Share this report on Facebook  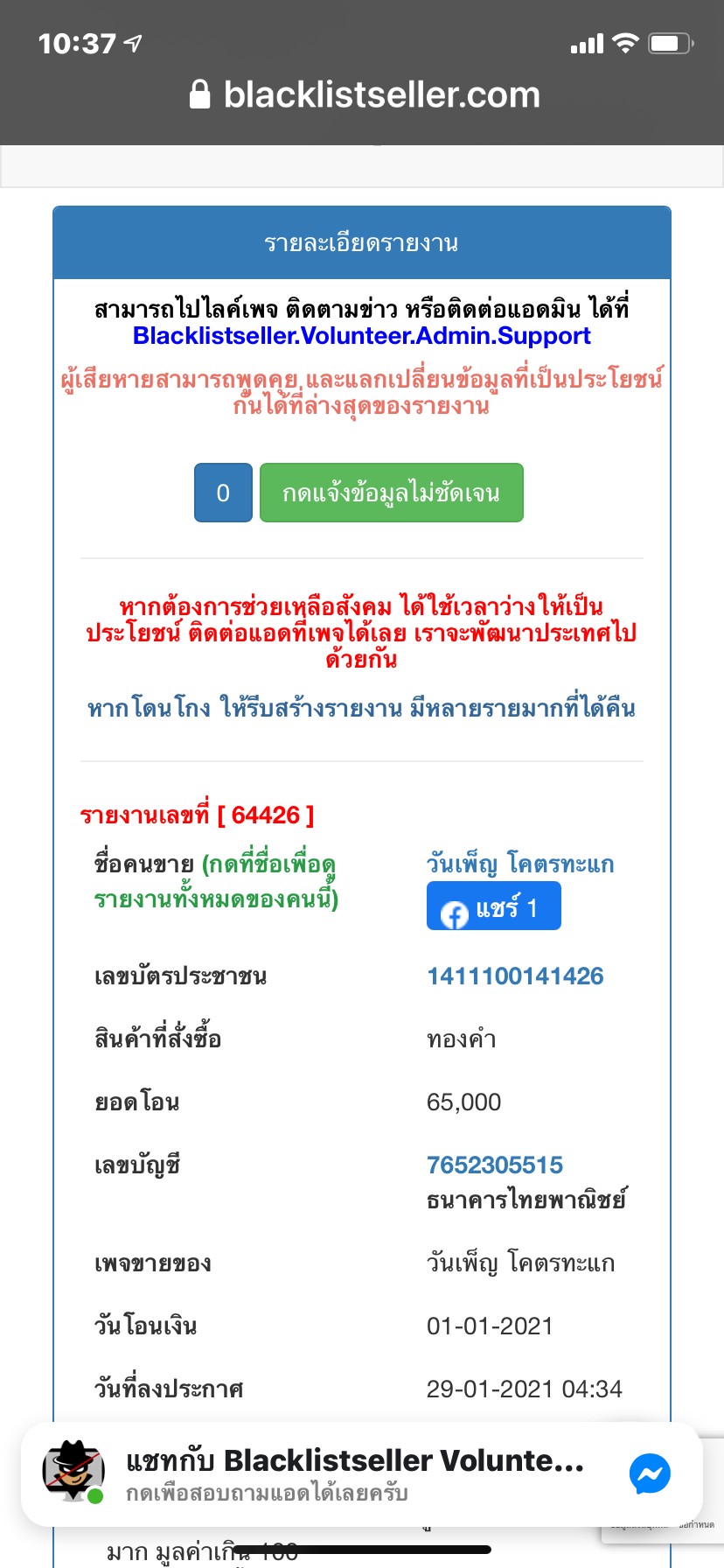pos(493,906)
